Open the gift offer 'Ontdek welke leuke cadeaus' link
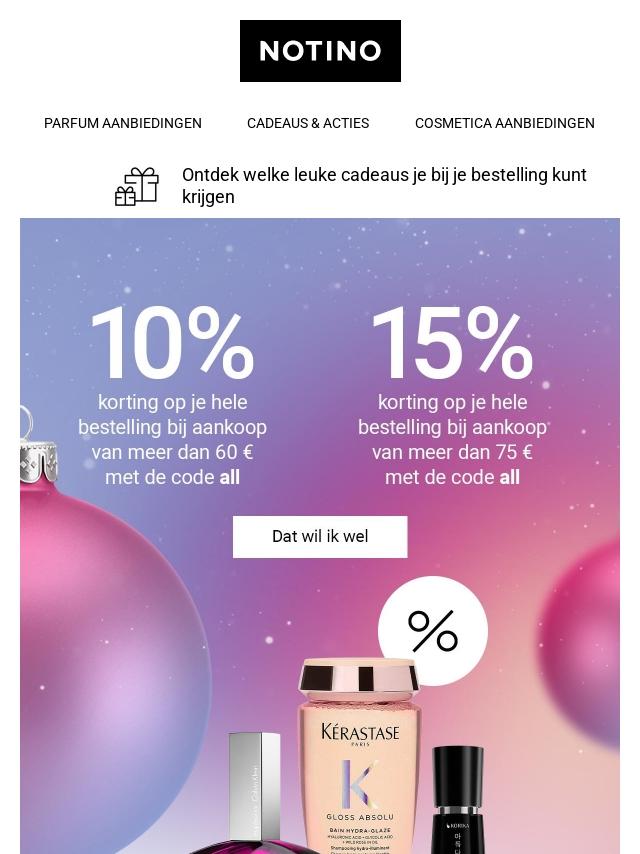The image size is (640, 854). click(384, 186)
